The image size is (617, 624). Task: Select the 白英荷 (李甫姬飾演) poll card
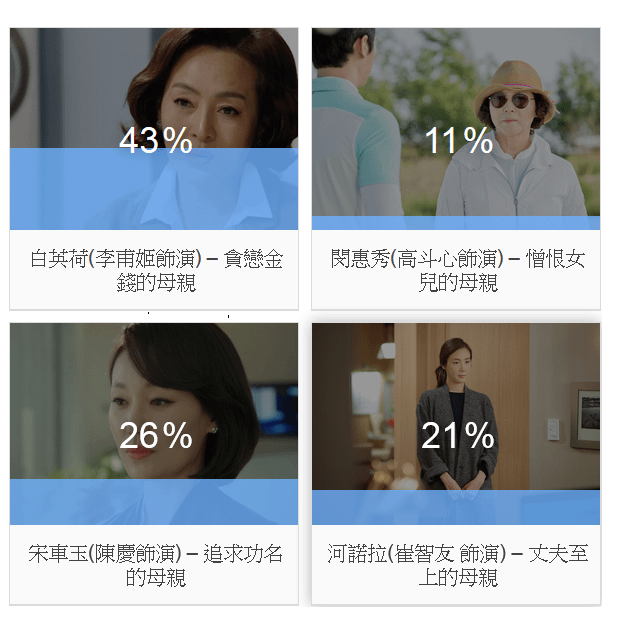coord(154,168)
